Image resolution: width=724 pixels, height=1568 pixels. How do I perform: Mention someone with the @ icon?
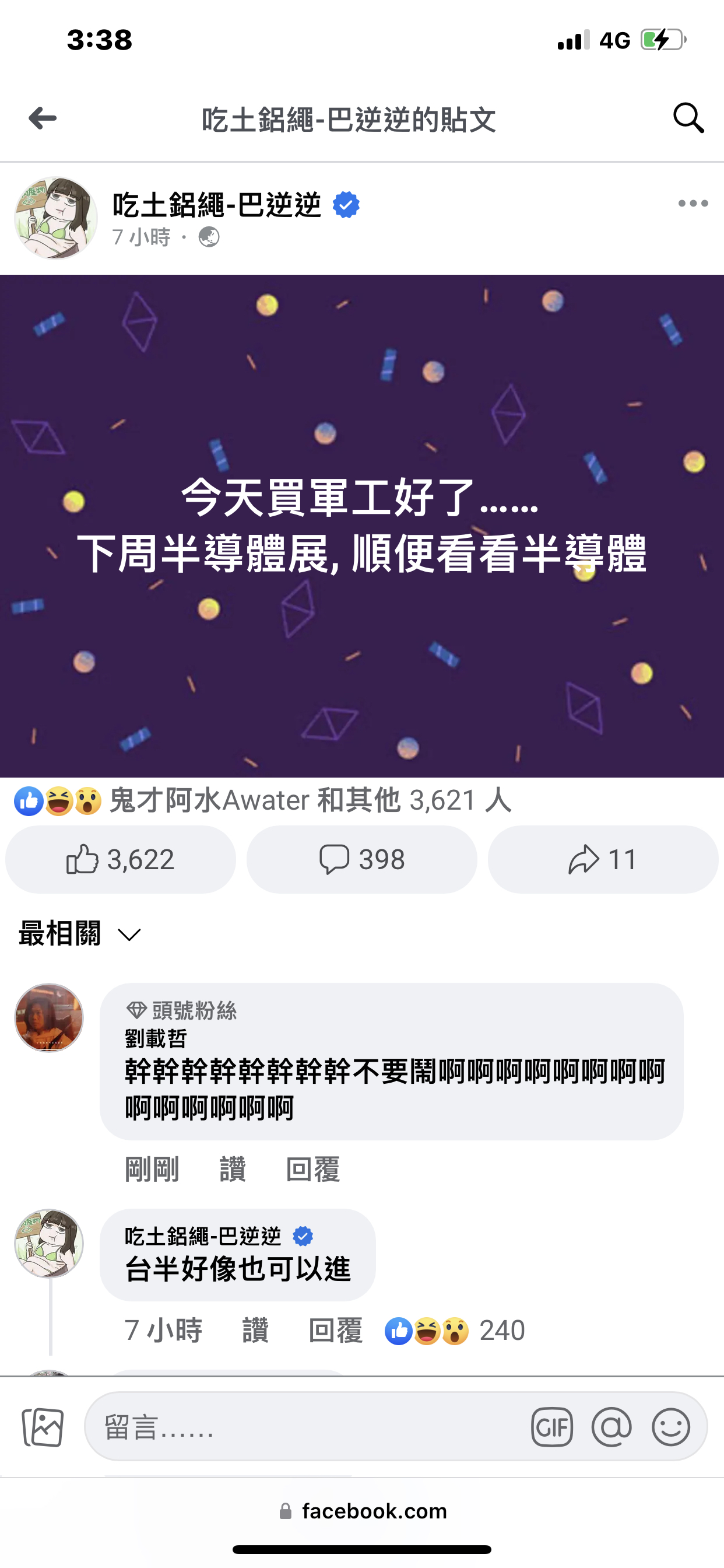pyautogui.click(x=611, y=1427)
